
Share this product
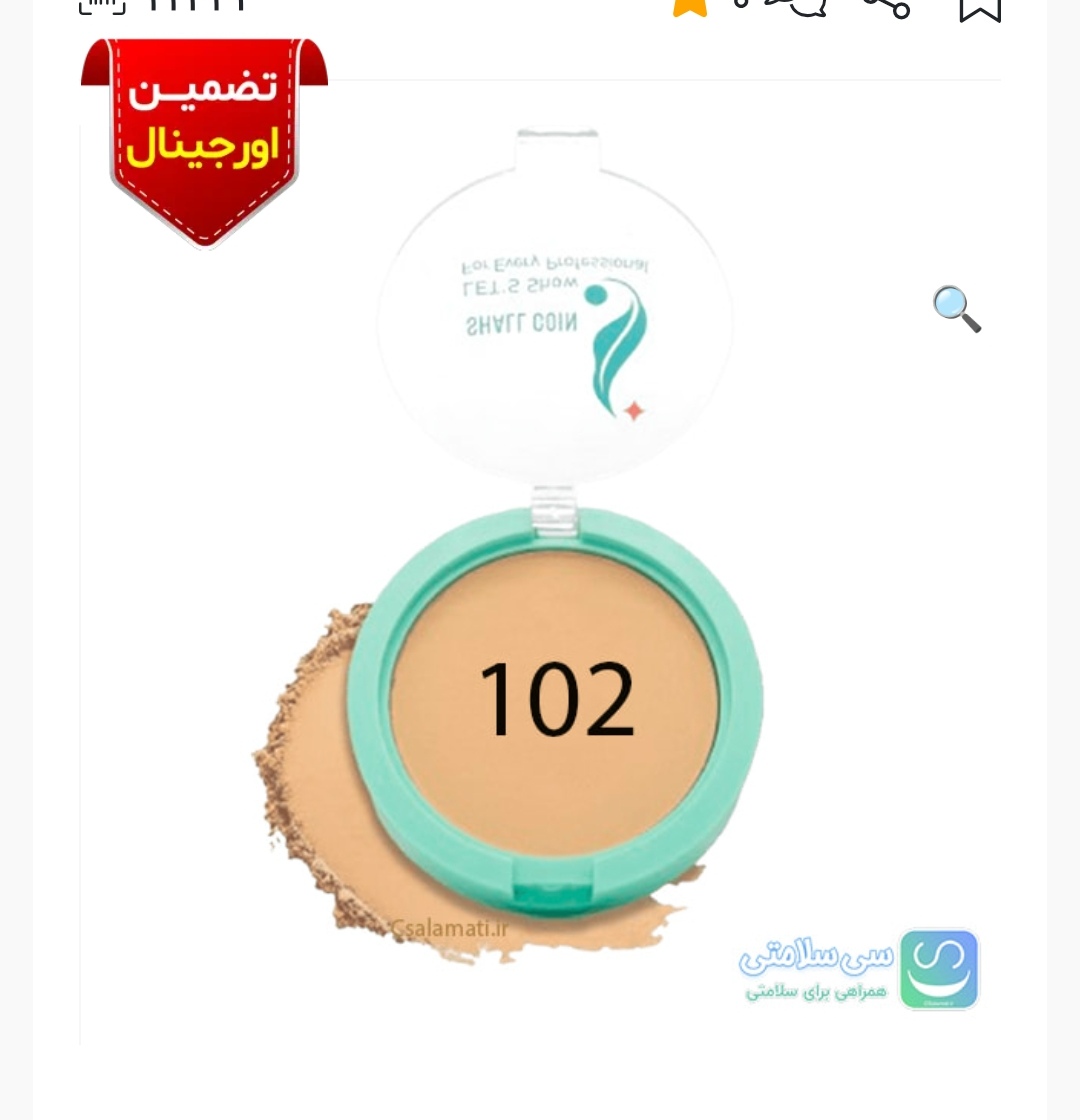[887, 6]
